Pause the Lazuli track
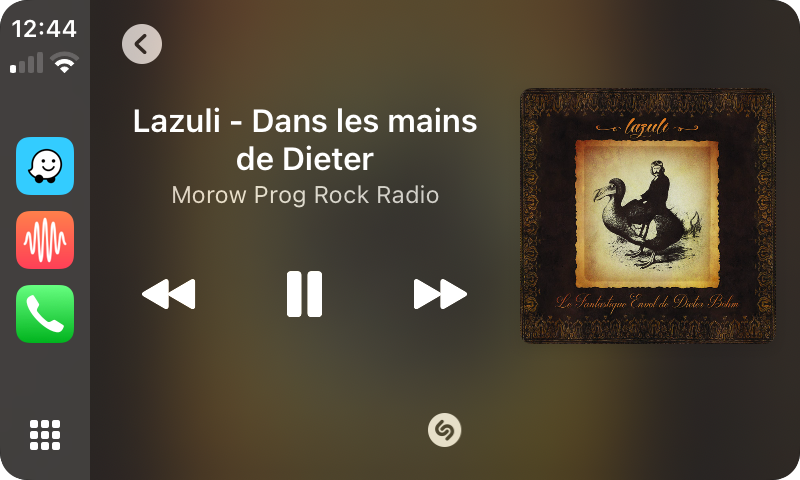 304,294
